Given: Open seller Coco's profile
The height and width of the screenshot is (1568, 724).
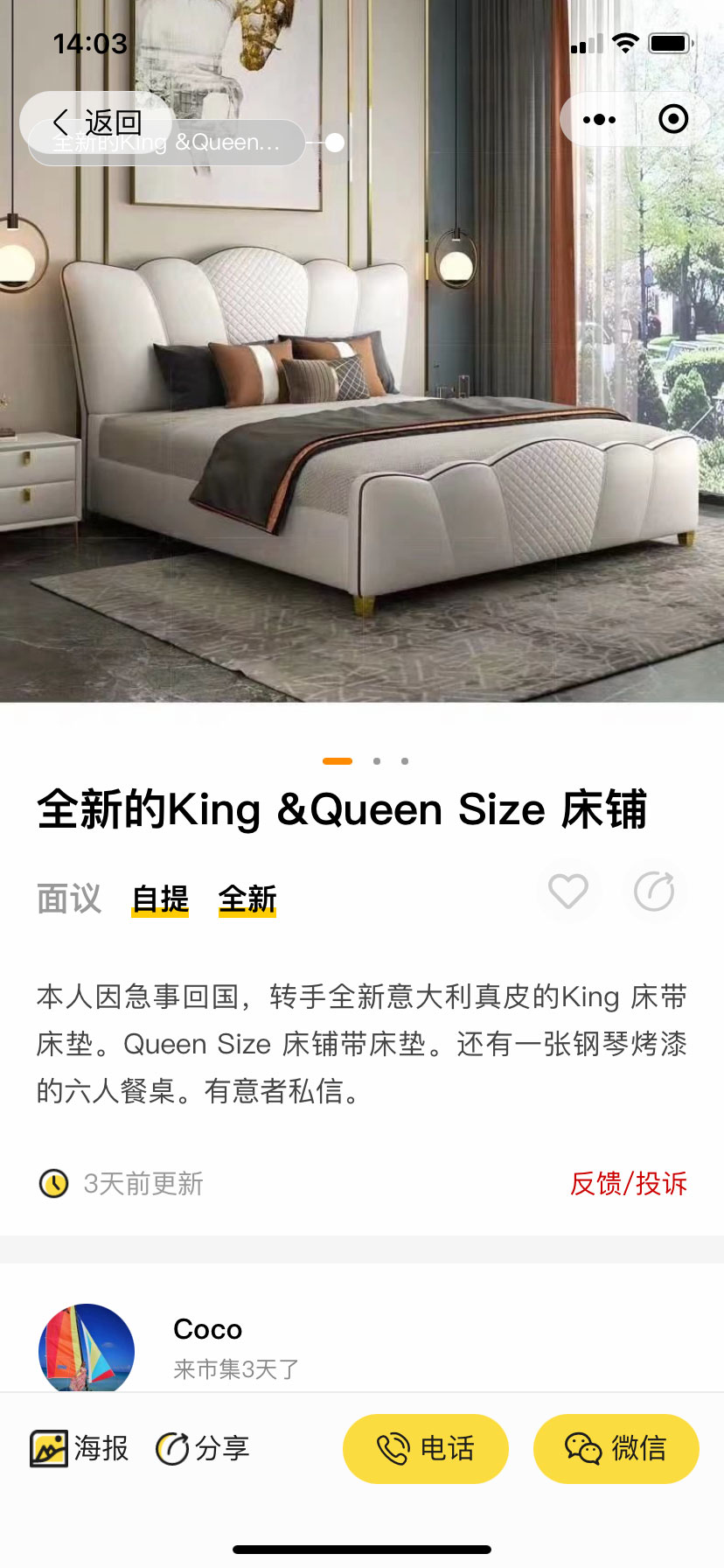Looking at the screenshot, I should tap(87, 1347).
